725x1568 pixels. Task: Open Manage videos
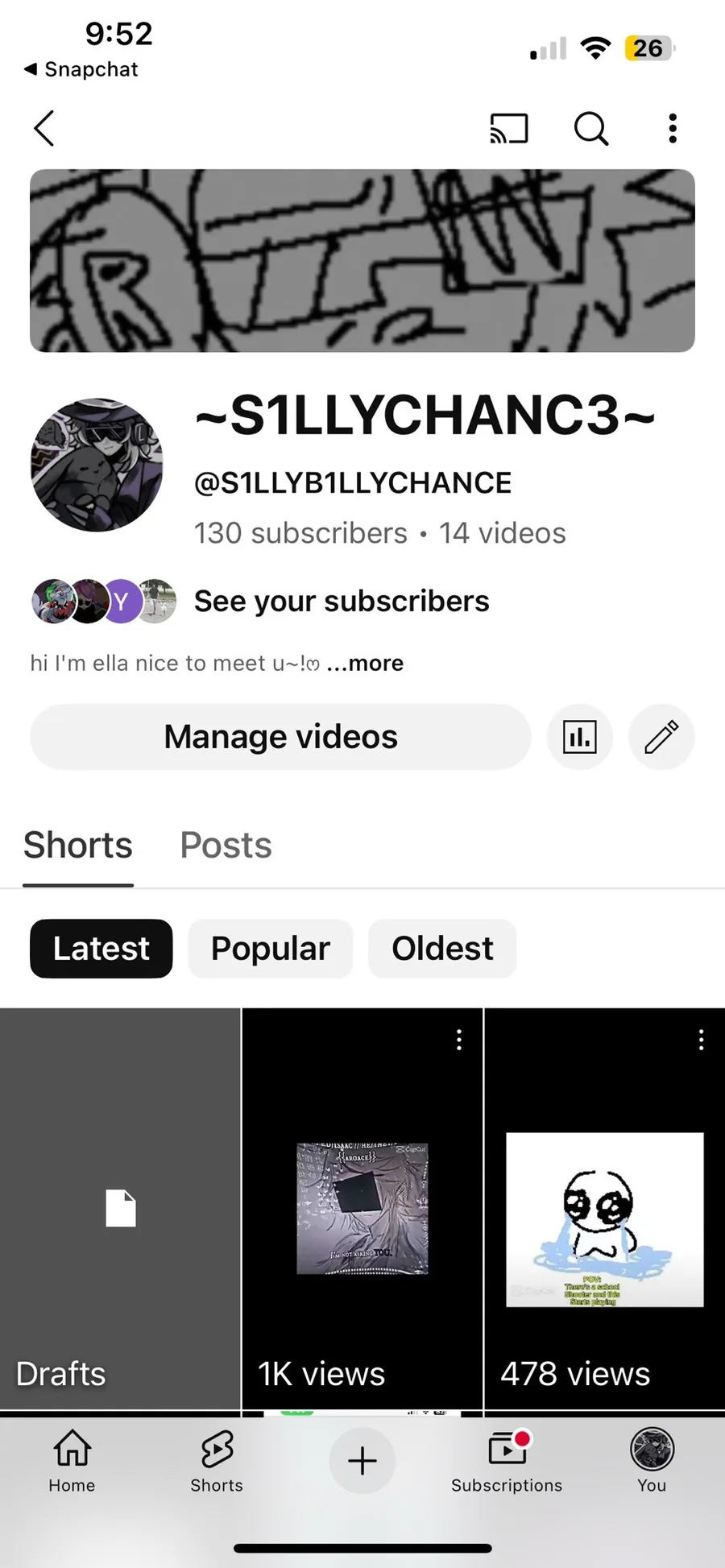tap(280, 737)
